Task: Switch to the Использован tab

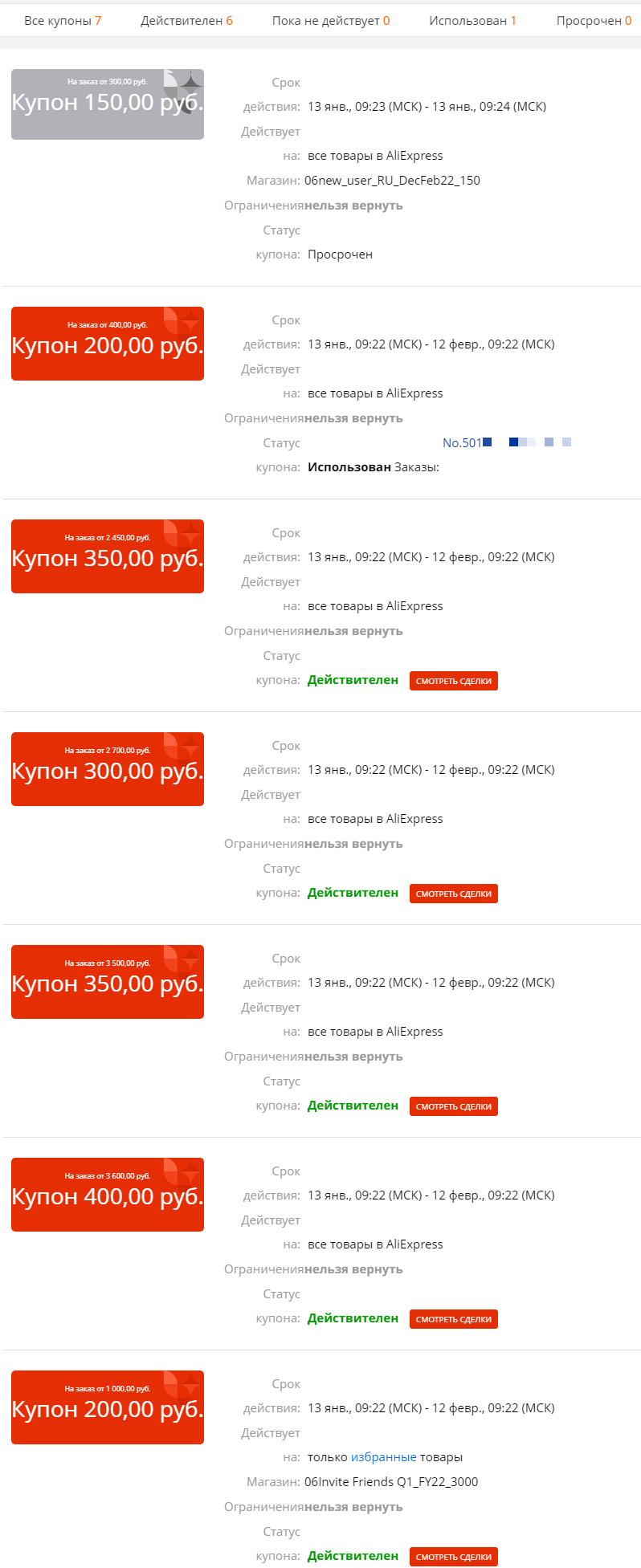Action: click(472, 21)
